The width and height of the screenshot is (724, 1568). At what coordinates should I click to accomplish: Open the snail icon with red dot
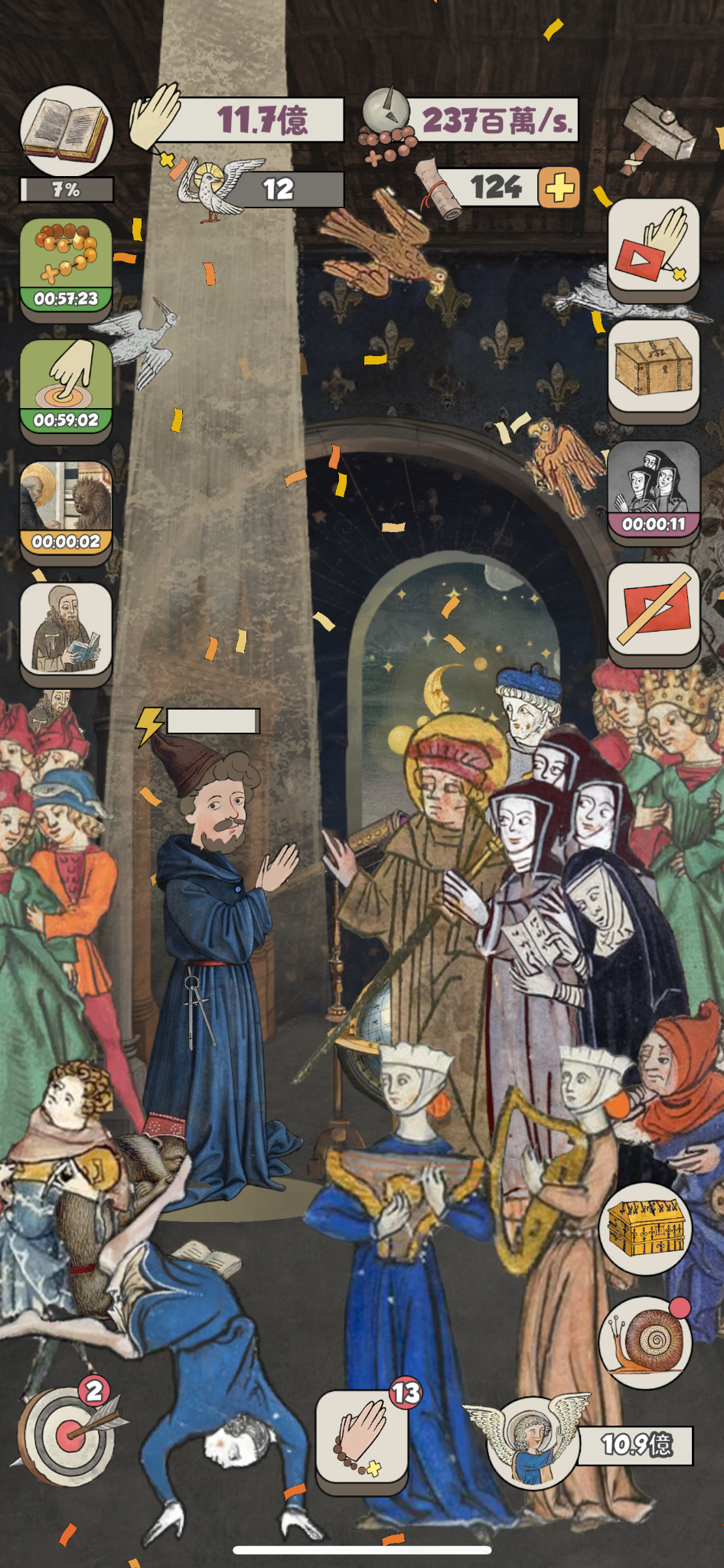pyautogui.click(x=644, y=1341)
